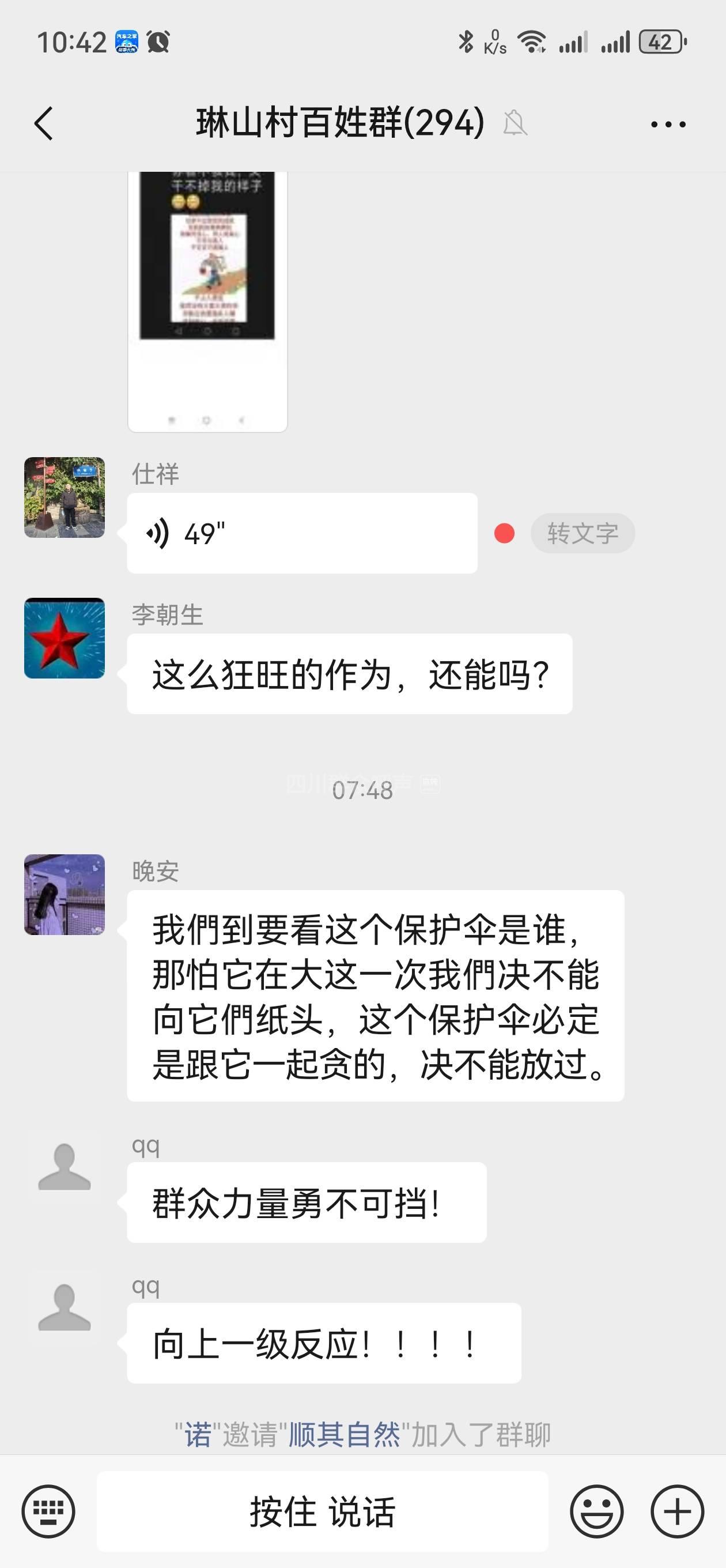Hold the 按住 说话 talk button

(x=323, y=1512)
